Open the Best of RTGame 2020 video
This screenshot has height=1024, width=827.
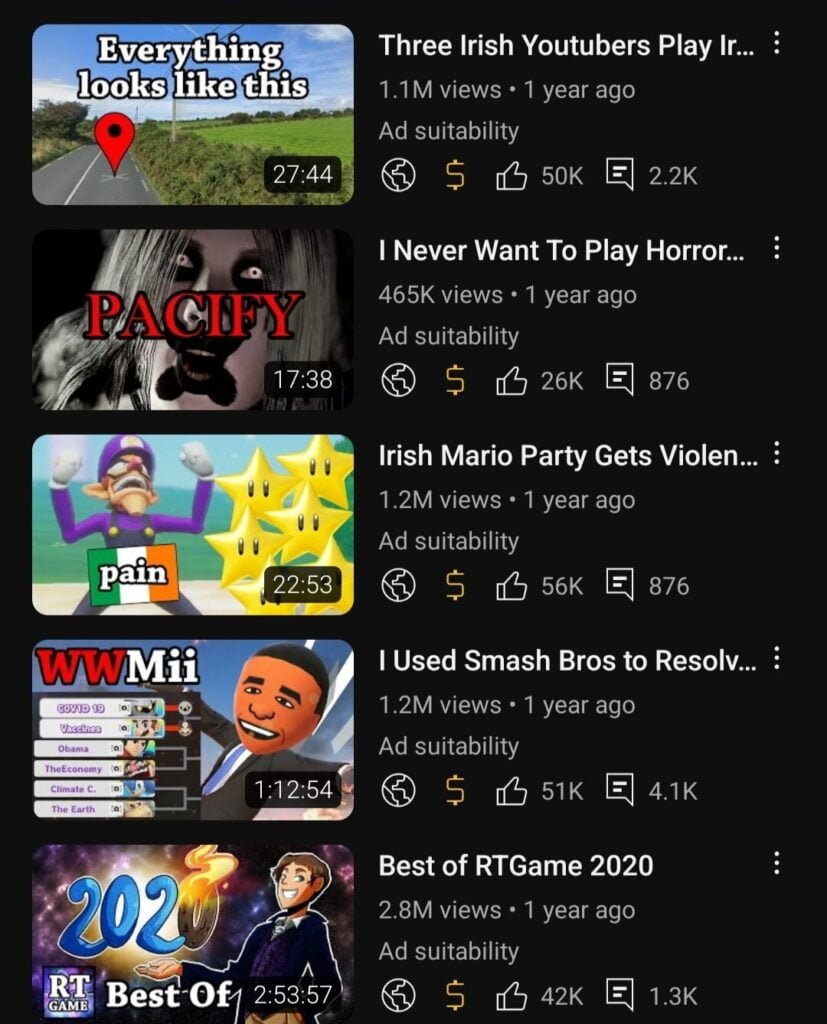[x=193, y=934]
